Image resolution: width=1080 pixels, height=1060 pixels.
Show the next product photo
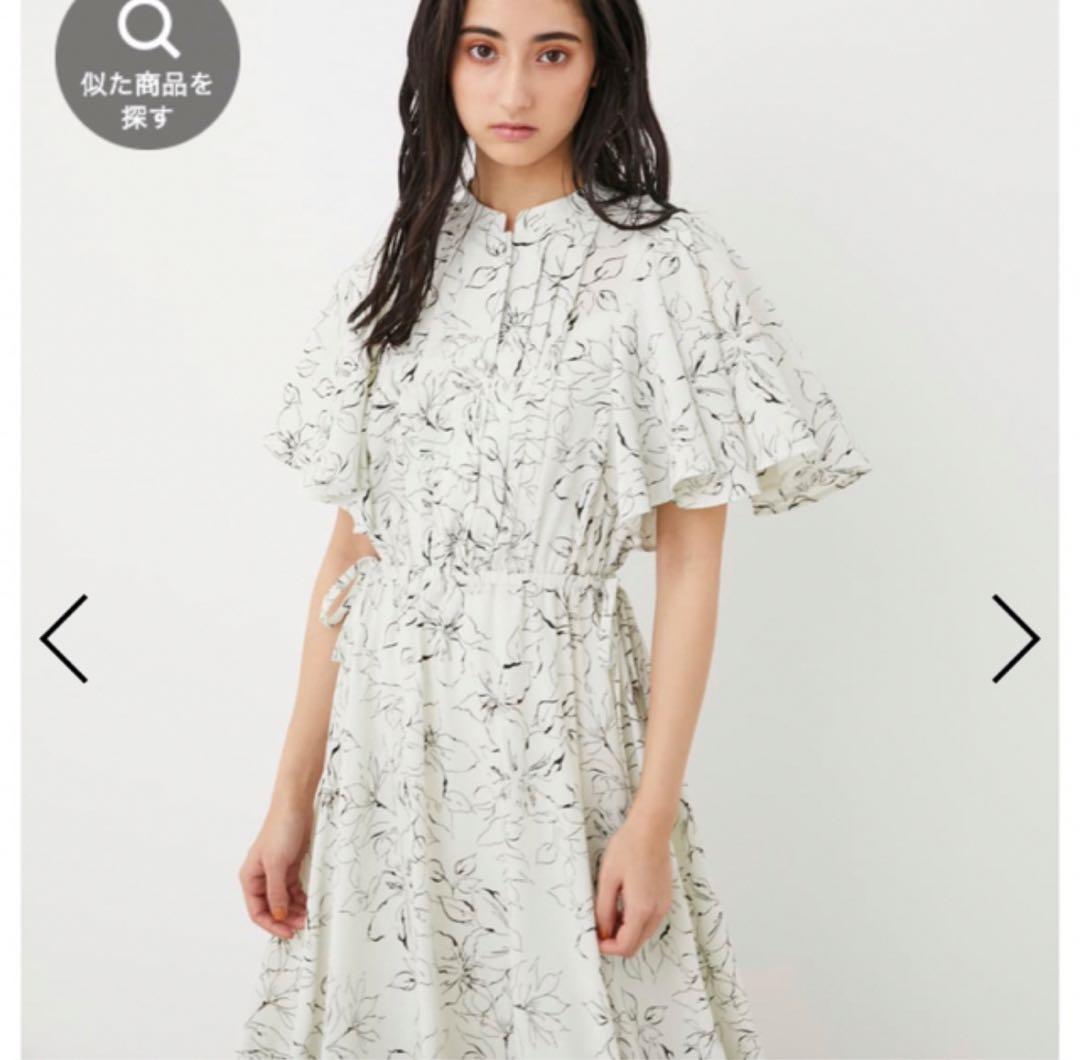click(1015, 638)
